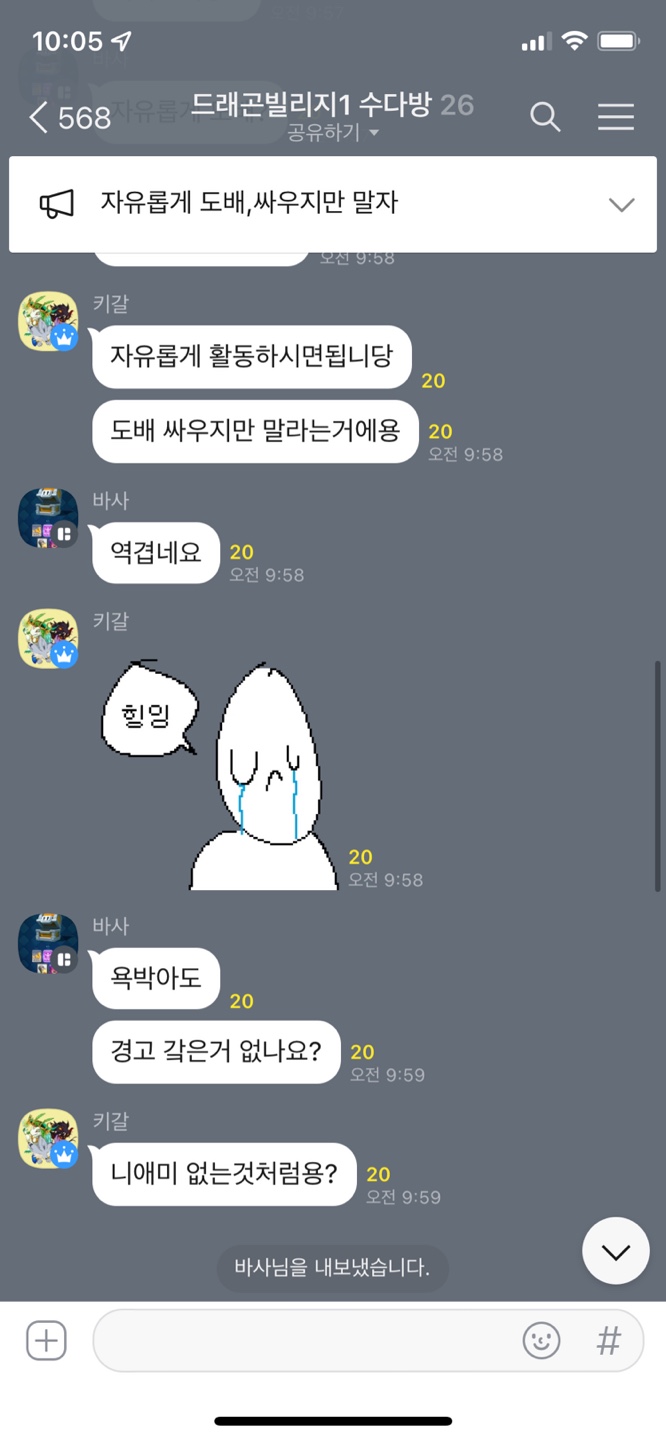Expand the pinned notice announcement

621,204
